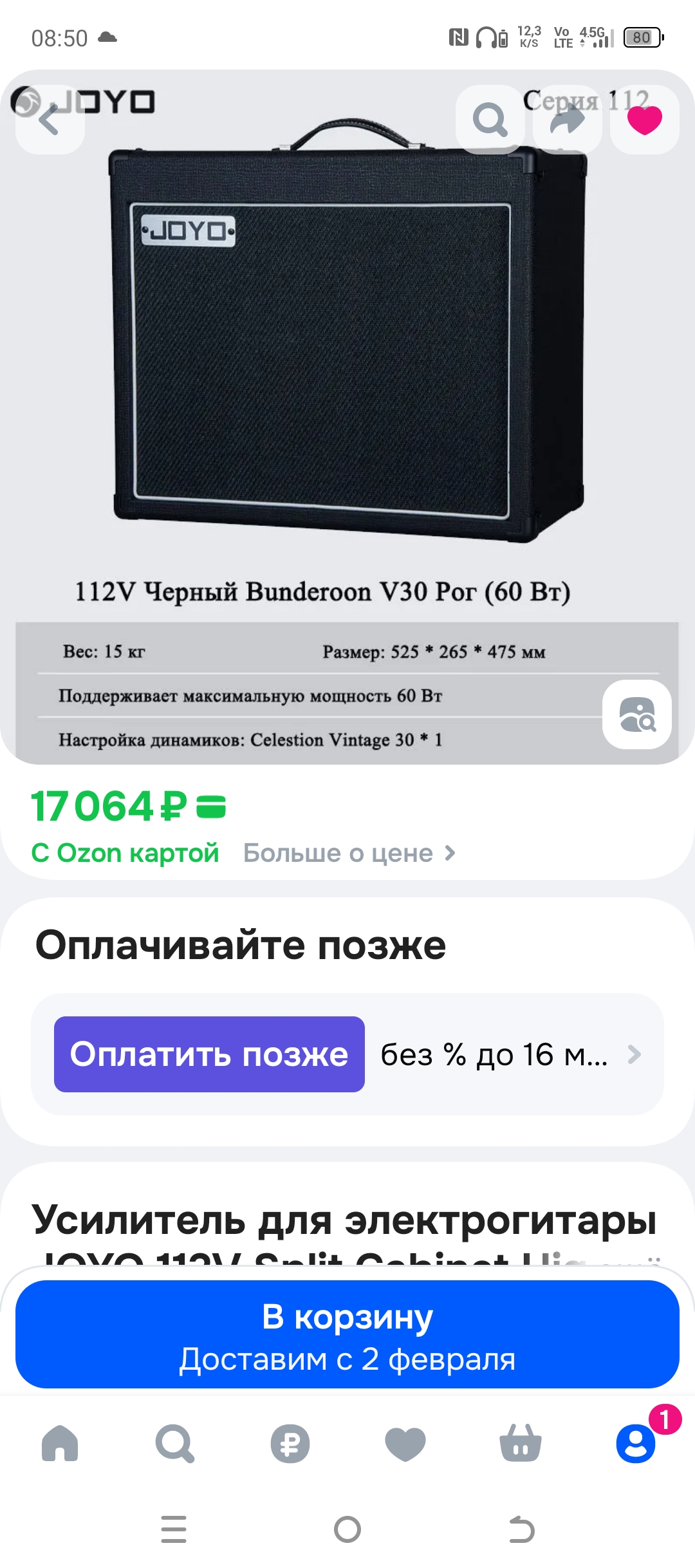The height and width of the screenshot is (1568, 695).
Task: Tap the system home button
Action: pos(347,1529)
